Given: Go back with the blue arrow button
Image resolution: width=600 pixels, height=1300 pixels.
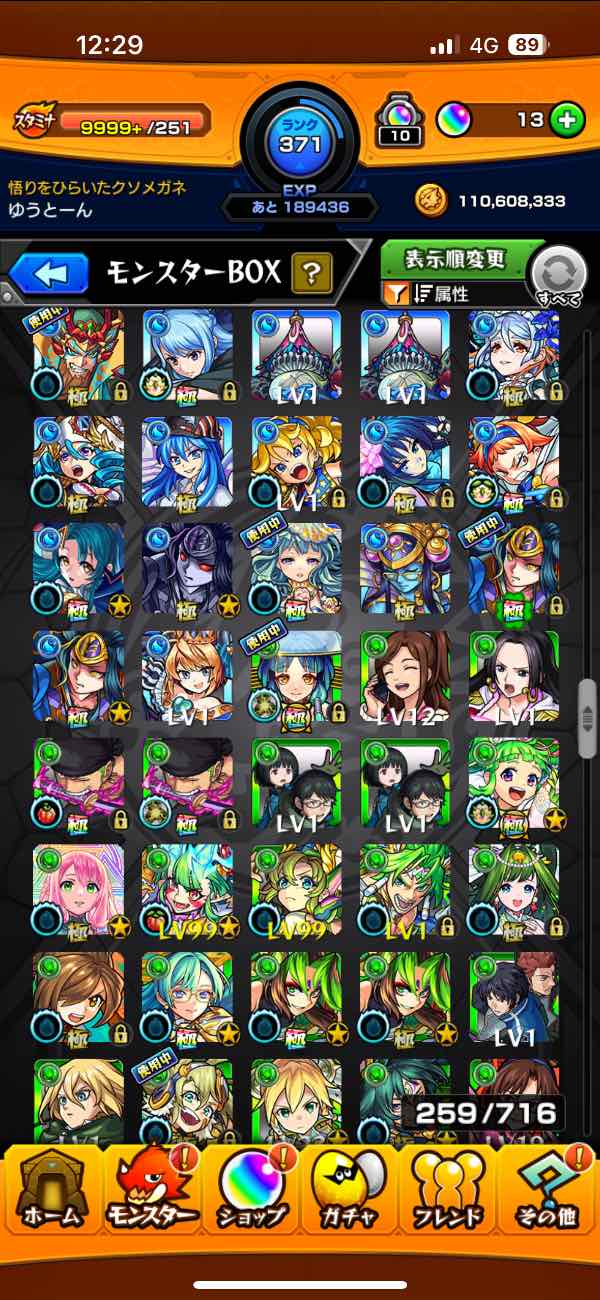Looking at the screenshot, I should (x=50, y=273).
